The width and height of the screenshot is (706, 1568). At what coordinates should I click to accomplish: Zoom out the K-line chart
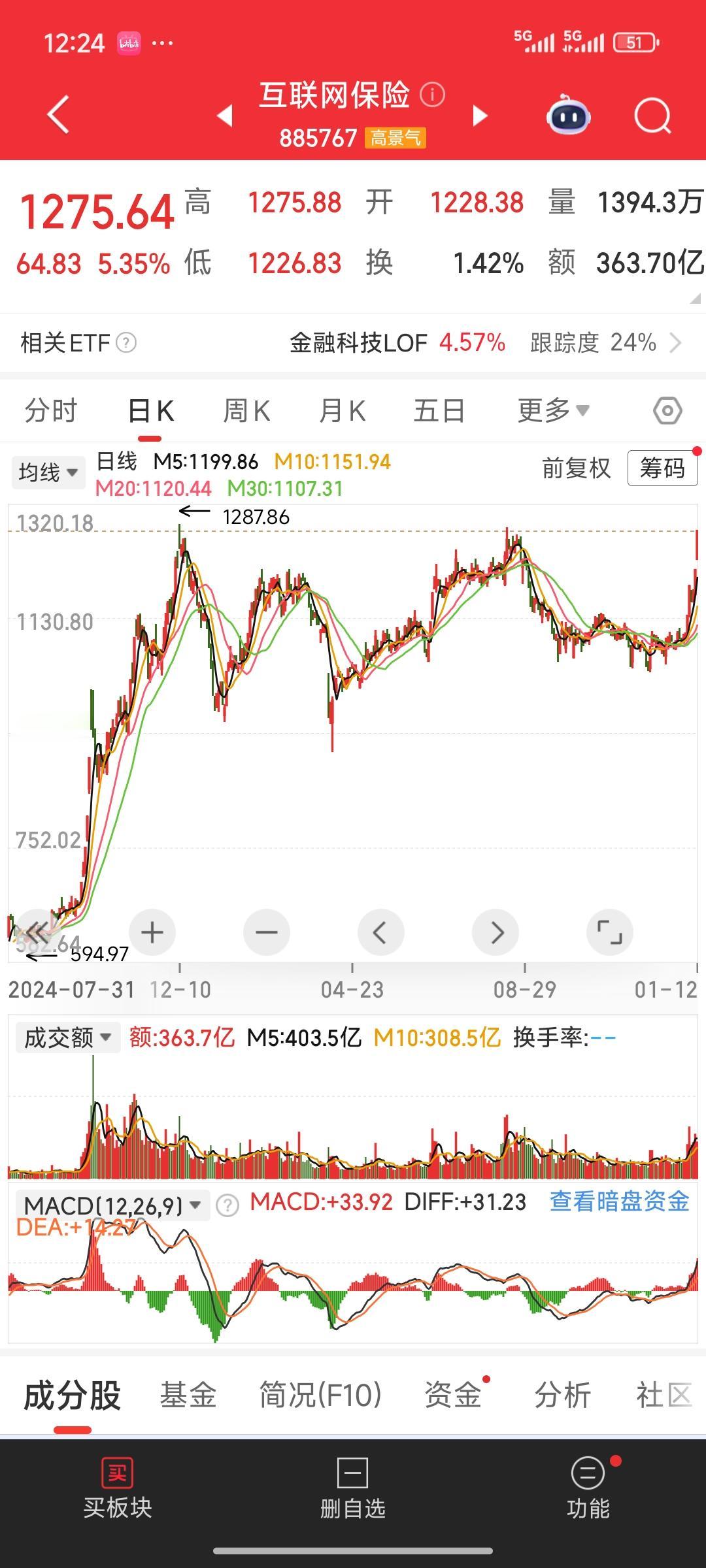(266, 932)
